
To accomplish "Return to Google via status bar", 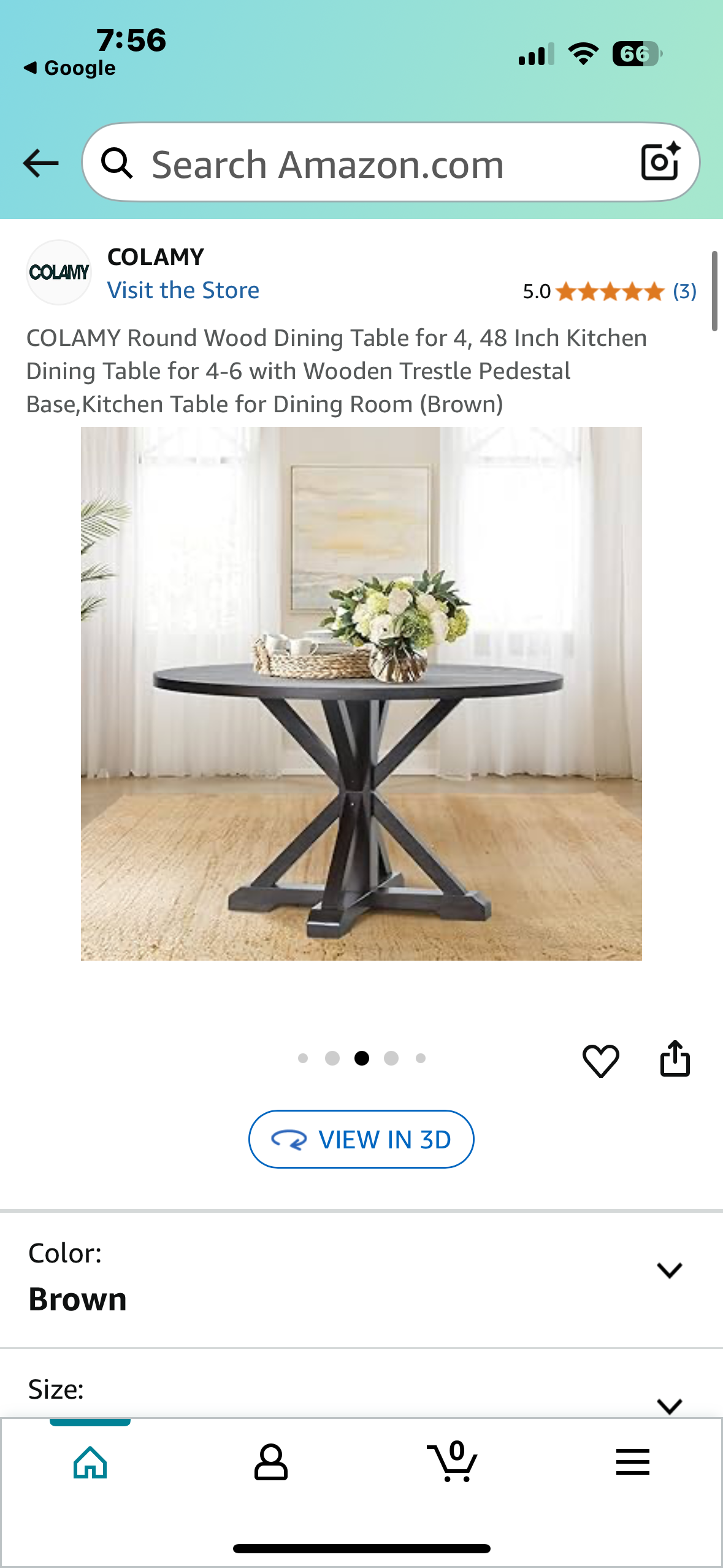I will click(x=69, y=68).
